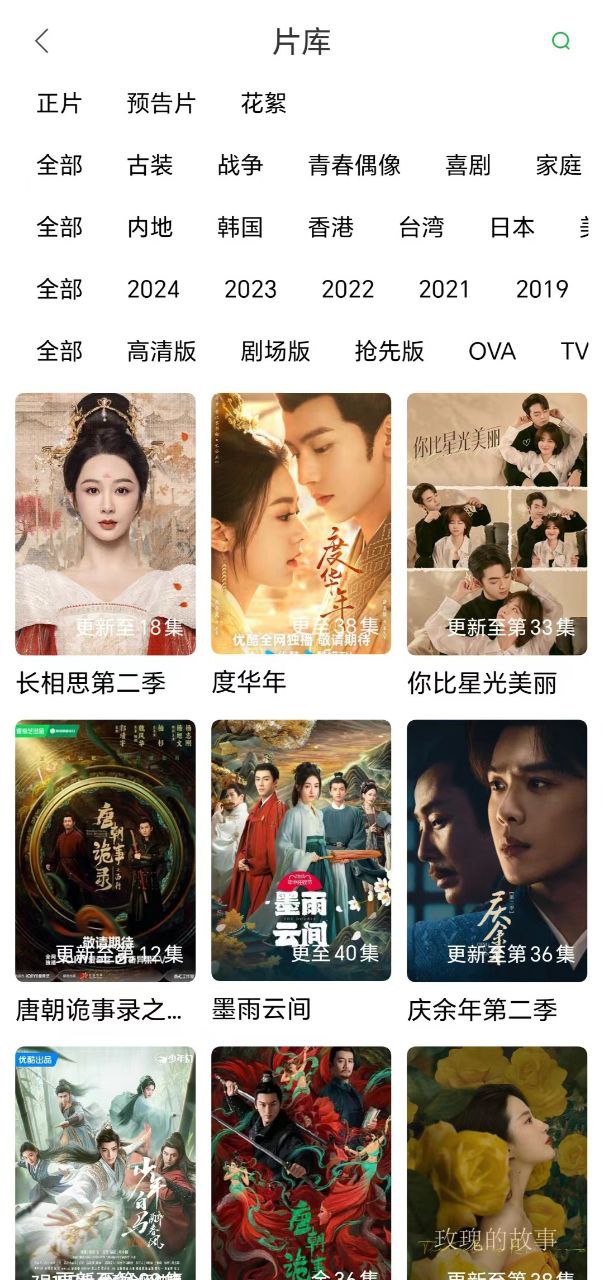
Task: Choose 韩国 as the region
Action: click(x=240, y=227)
